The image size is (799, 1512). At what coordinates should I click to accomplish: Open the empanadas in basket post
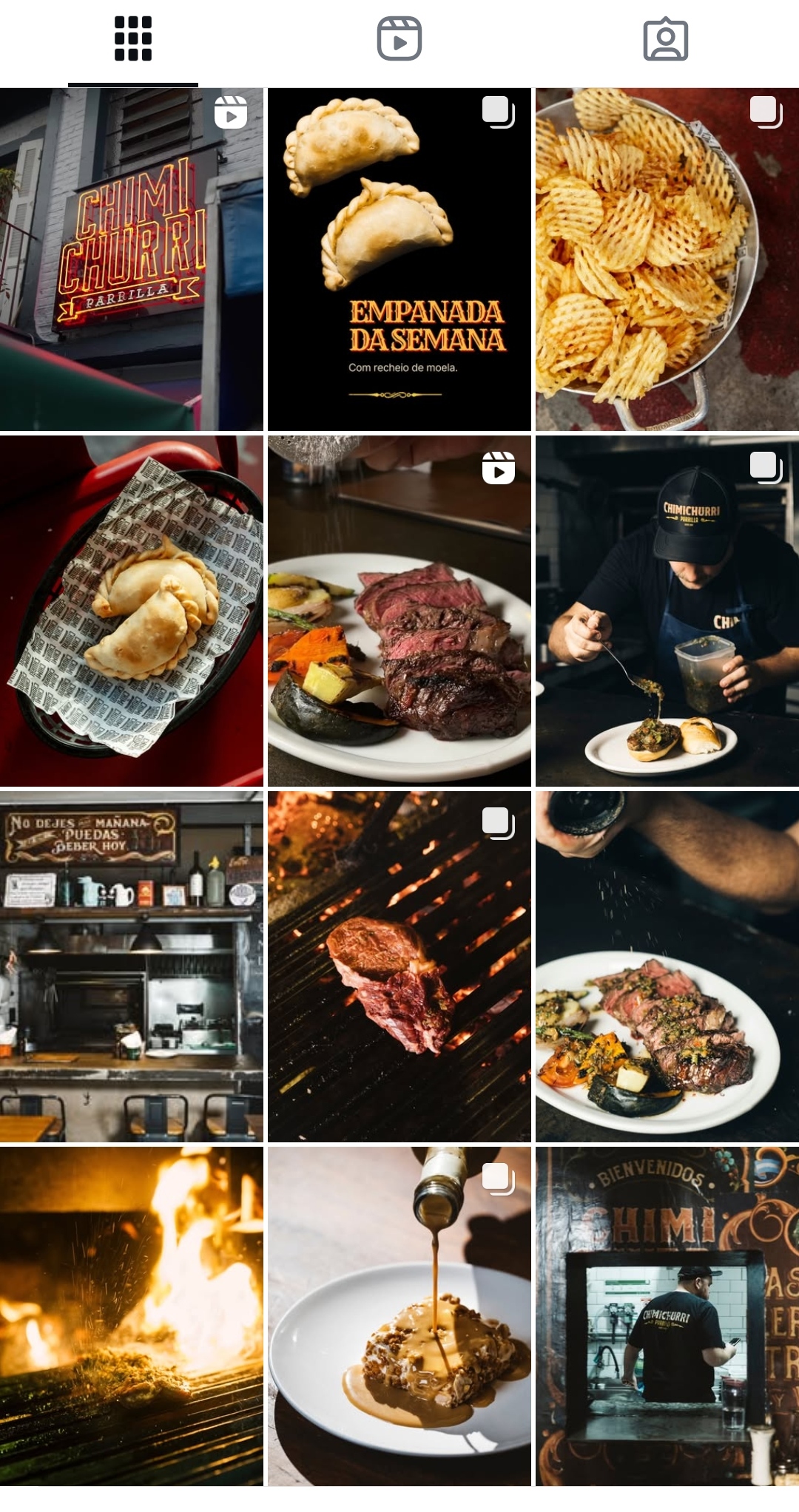[x=132, y=611]
